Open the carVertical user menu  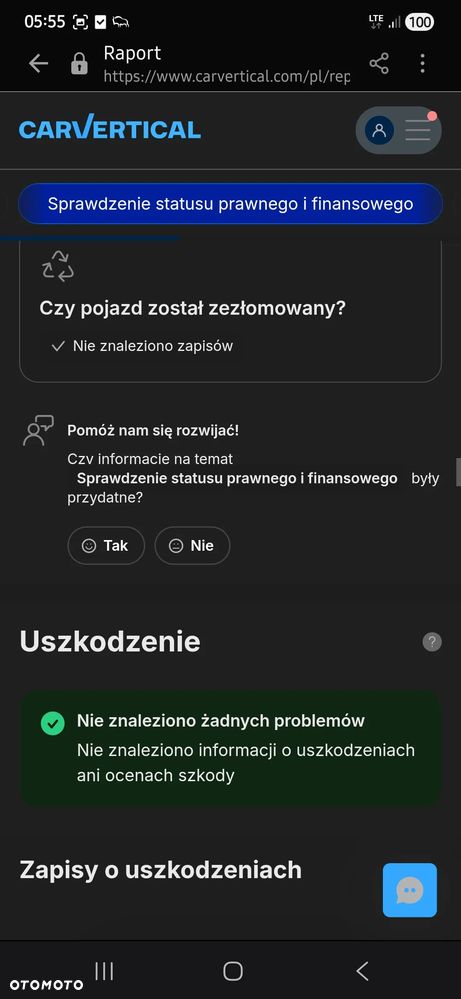click(398, 131)
